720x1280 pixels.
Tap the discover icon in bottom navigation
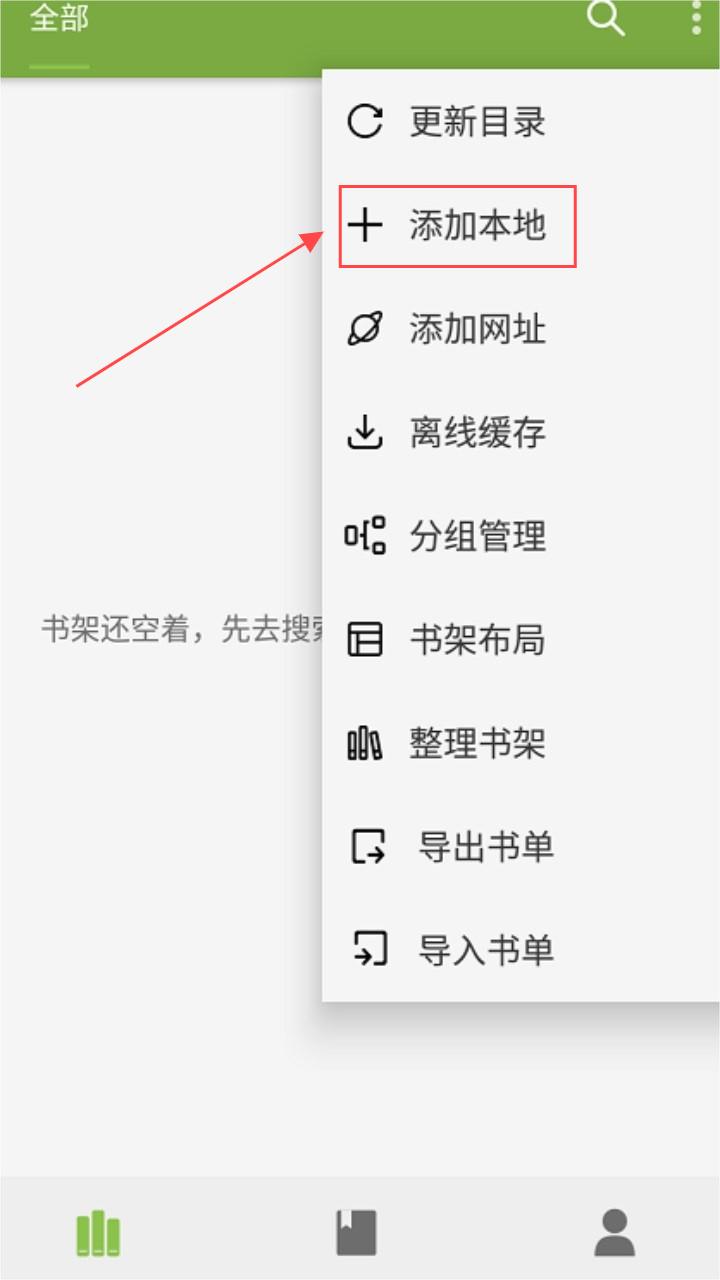click(357, 1235)
